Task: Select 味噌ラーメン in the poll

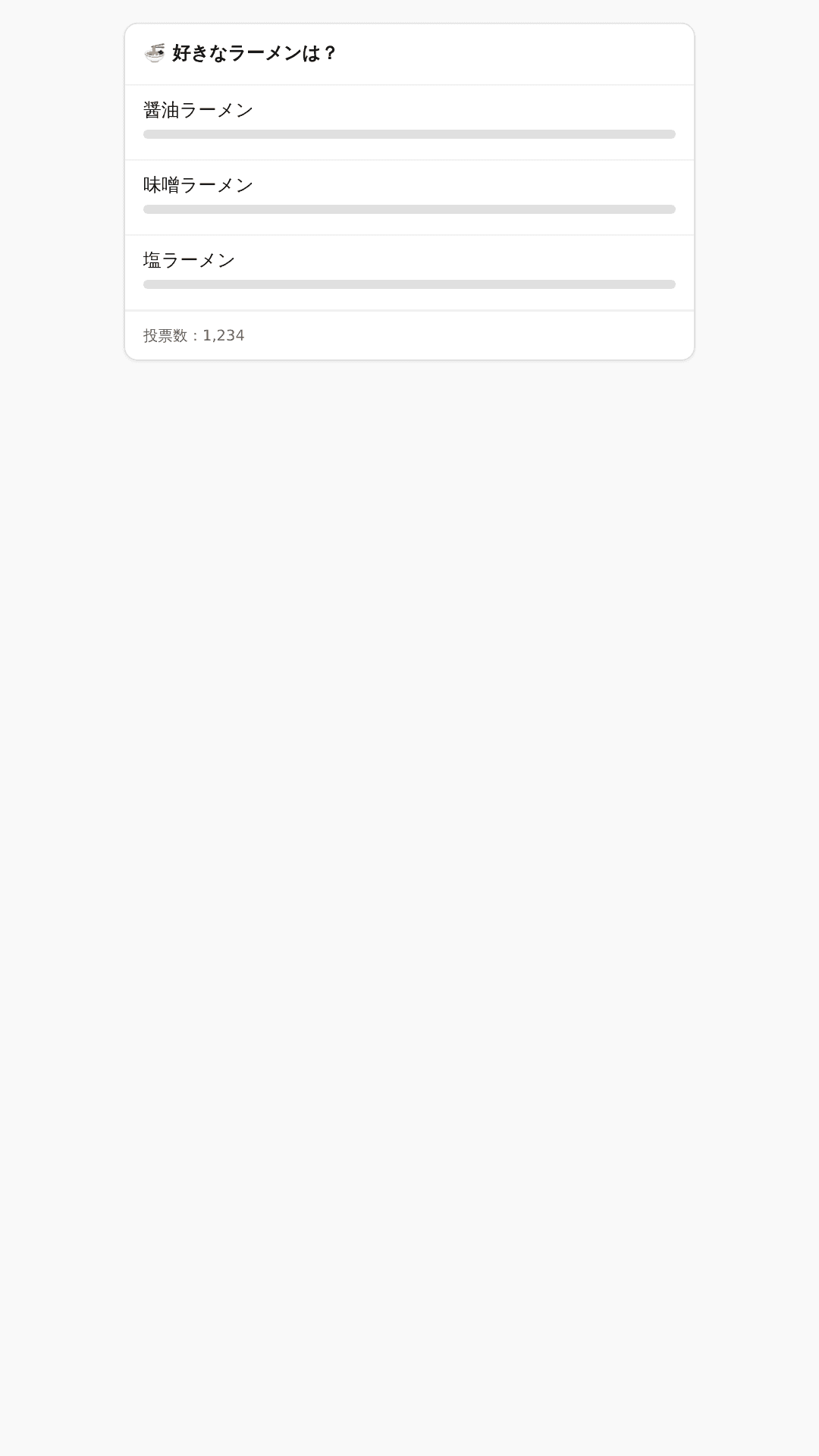Action: (x=409, y=197)
